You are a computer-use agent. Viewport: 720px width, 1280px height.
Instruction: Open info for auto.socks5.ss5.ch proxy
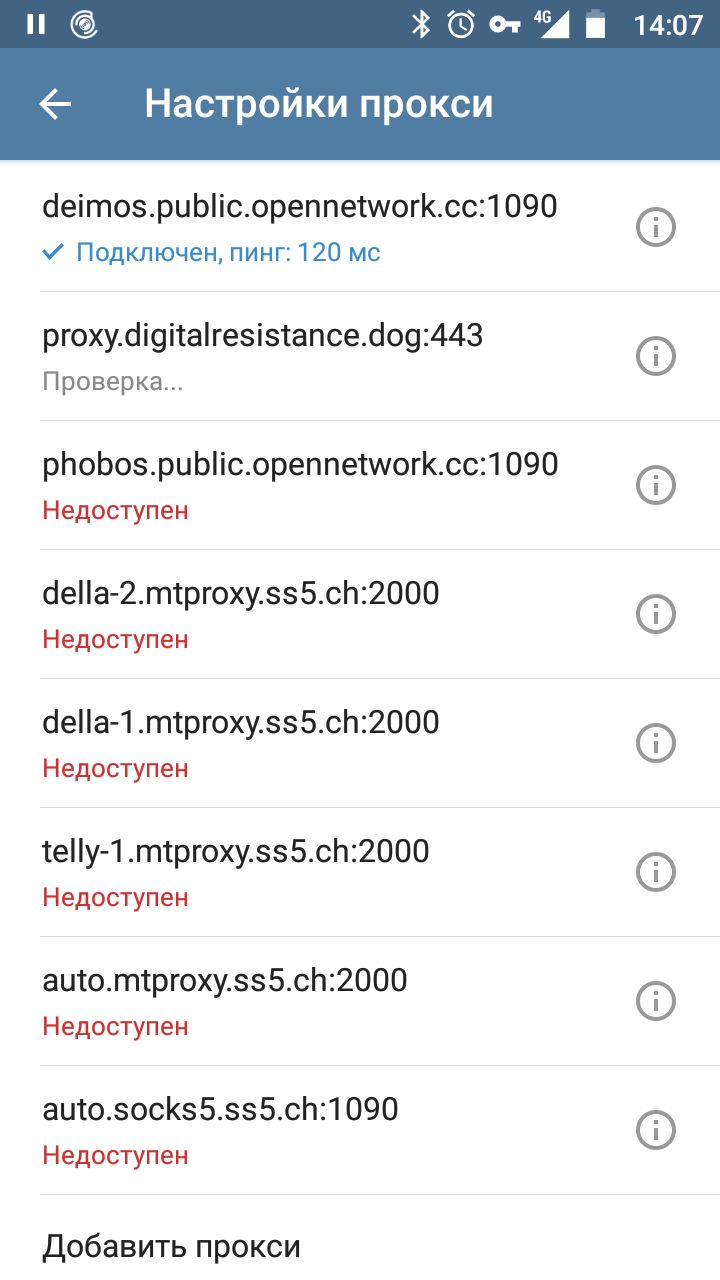coord(656,1130)
